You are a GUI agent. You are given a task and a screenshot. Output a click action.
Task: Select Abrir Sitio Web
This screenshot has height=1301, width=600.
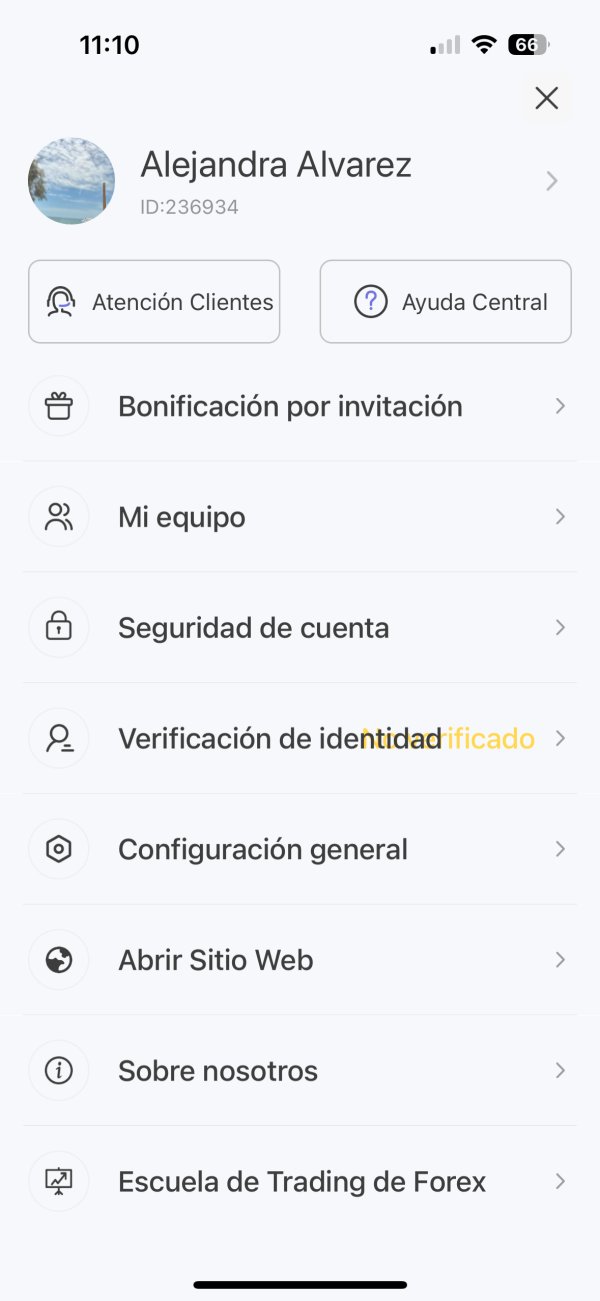tap(300, 960)
